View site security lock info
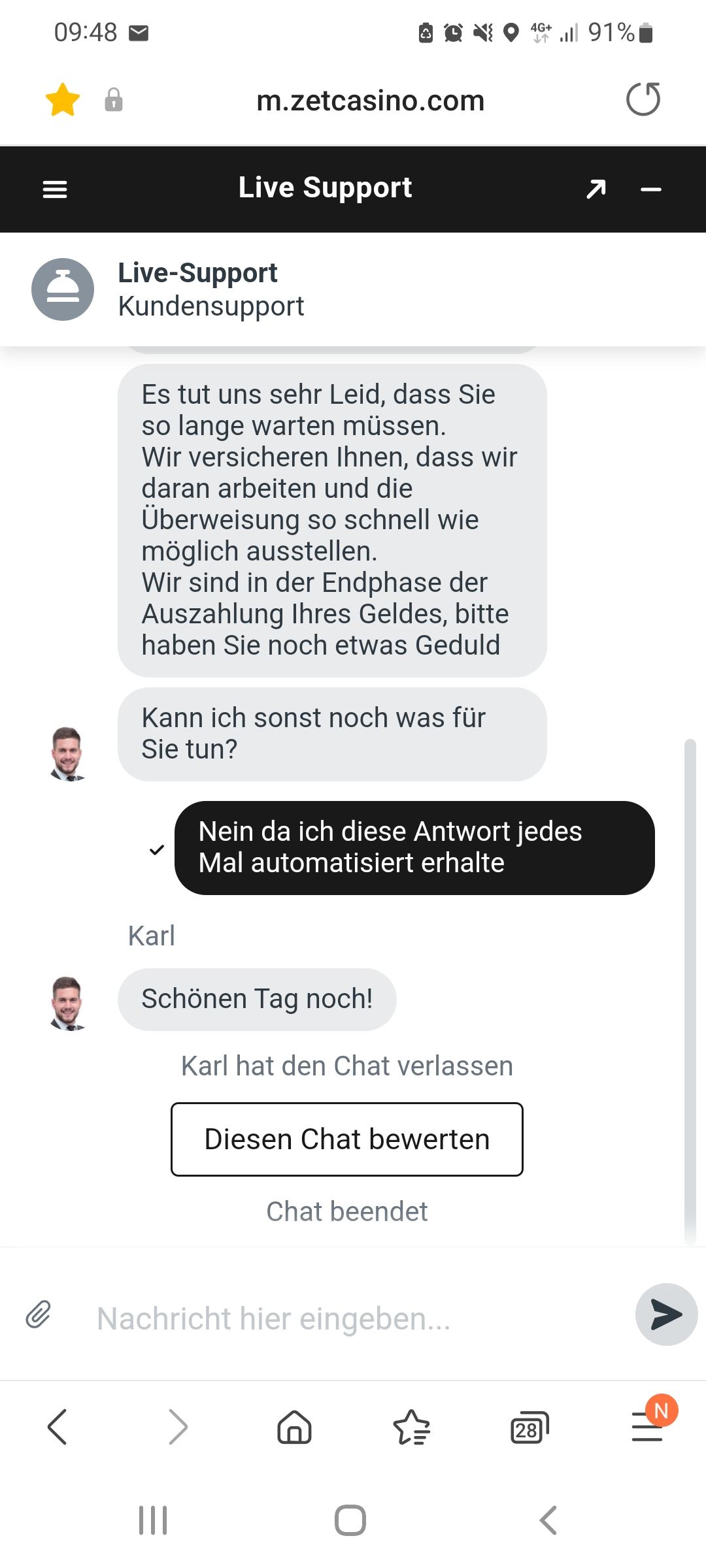706x1568 pixels. pos(114,101)
